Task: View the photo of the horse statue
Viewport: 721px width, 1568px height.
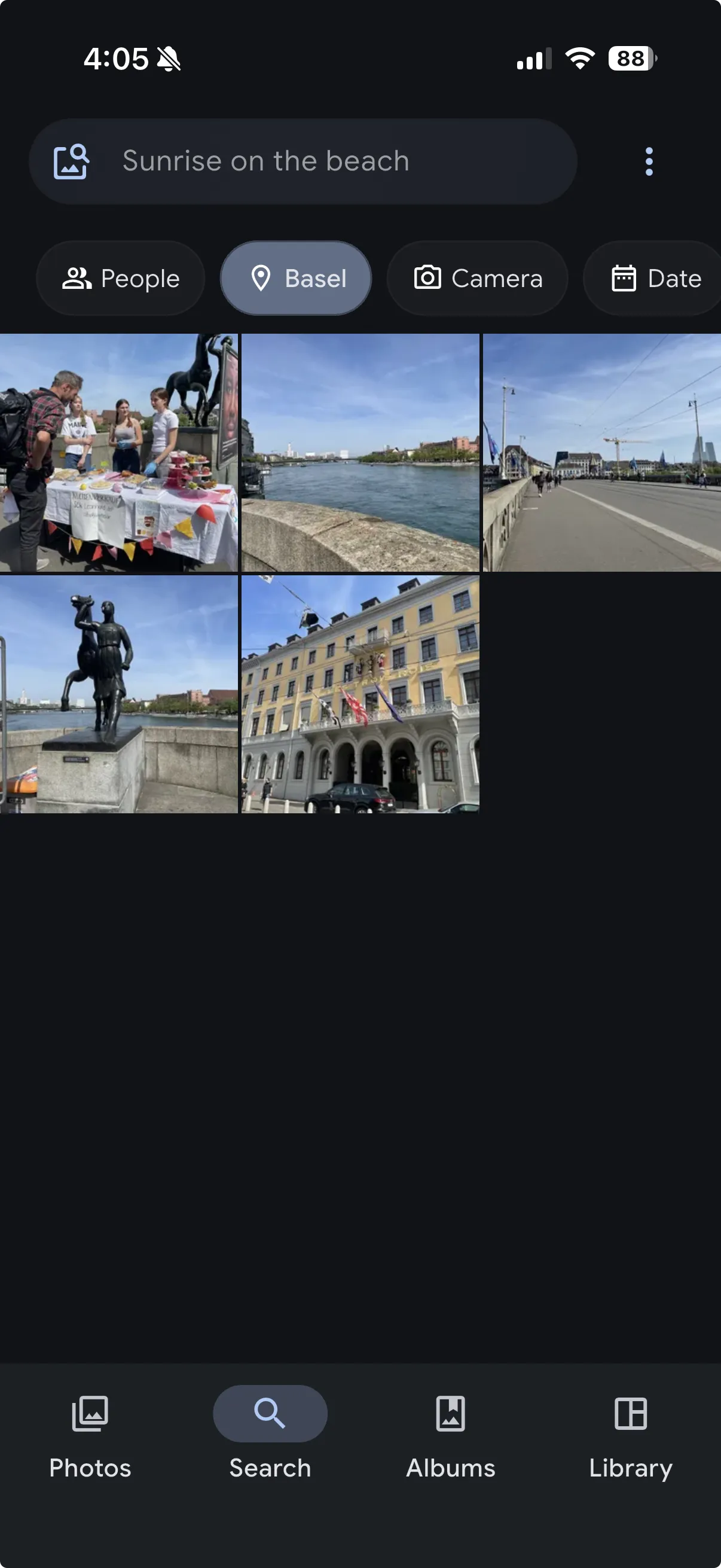Action: coord(118,694)
